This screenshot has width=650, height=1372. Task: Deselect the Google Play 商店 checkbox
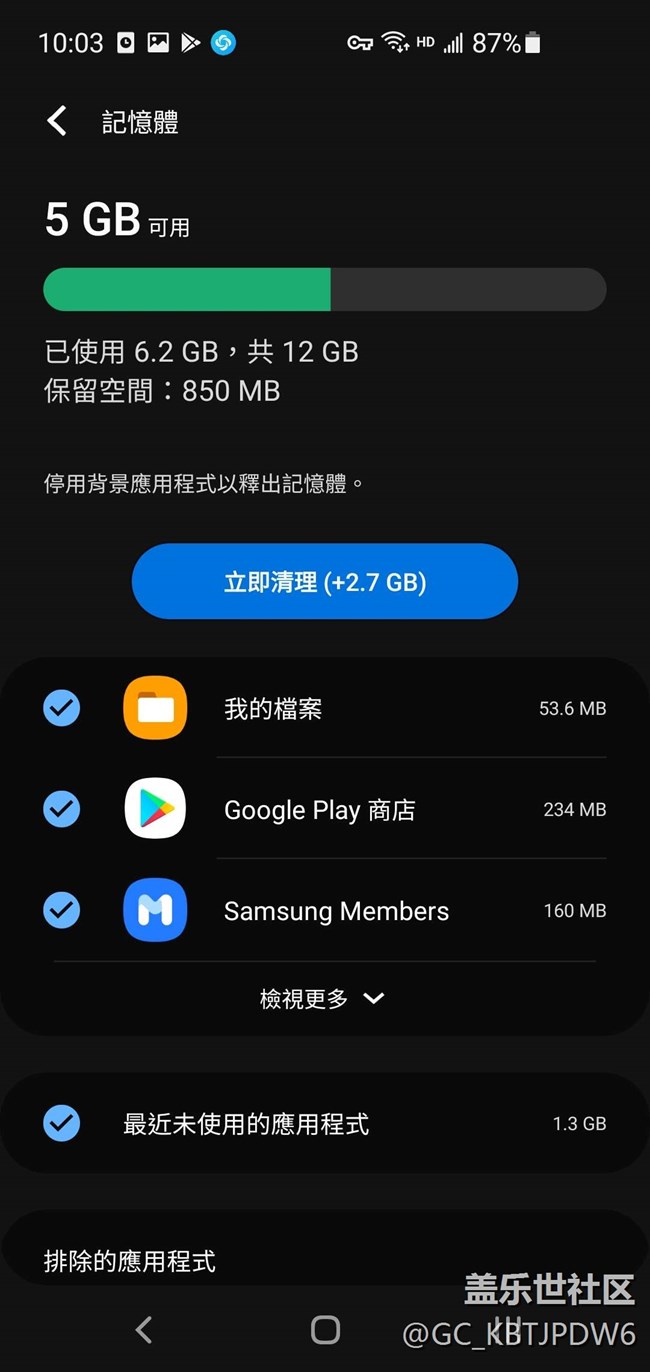[x=62, y=809]
